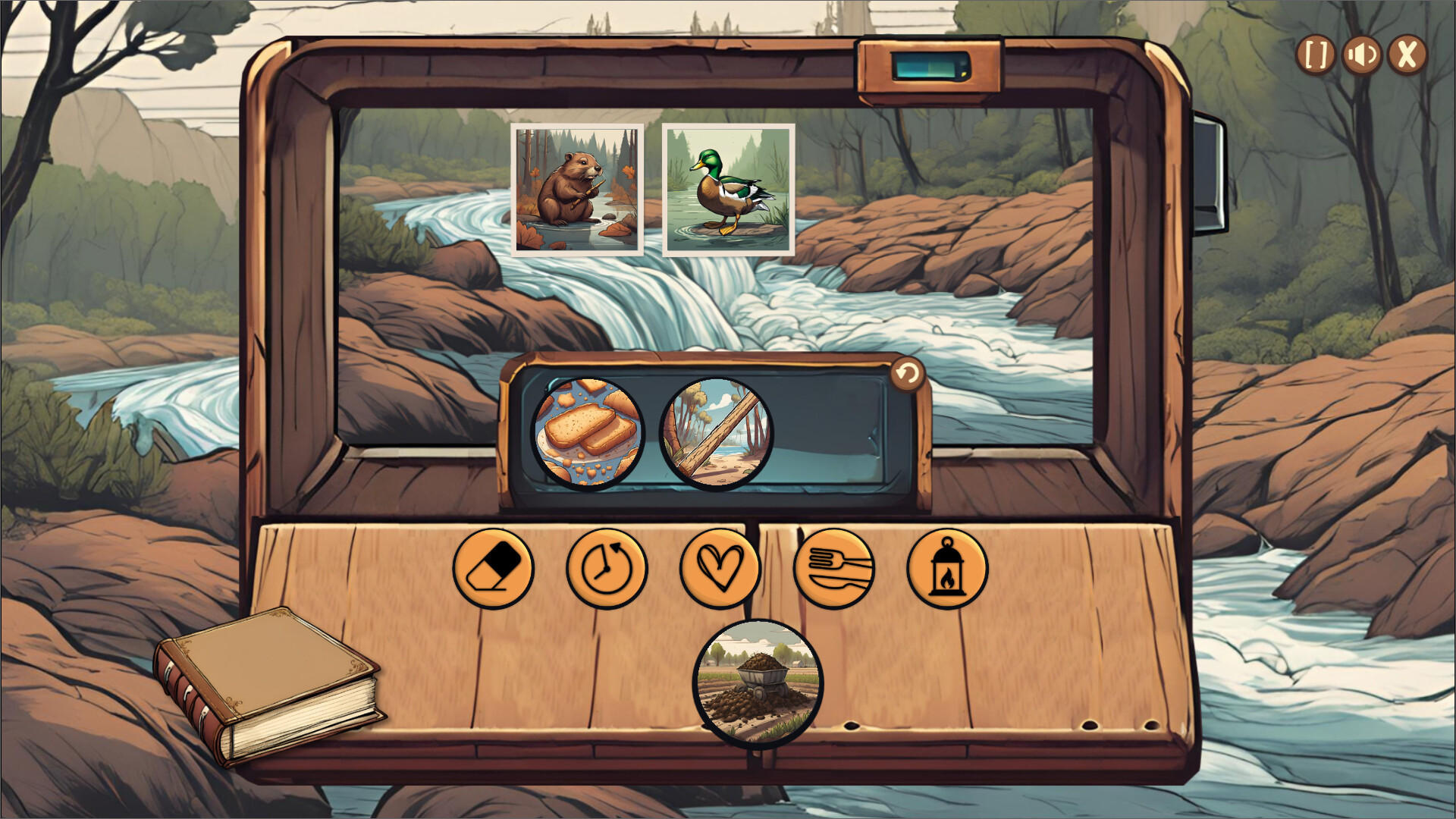This screenshot has width=1456, height=819.
Task: Choose the clock time category
Action: click(607, 568)
